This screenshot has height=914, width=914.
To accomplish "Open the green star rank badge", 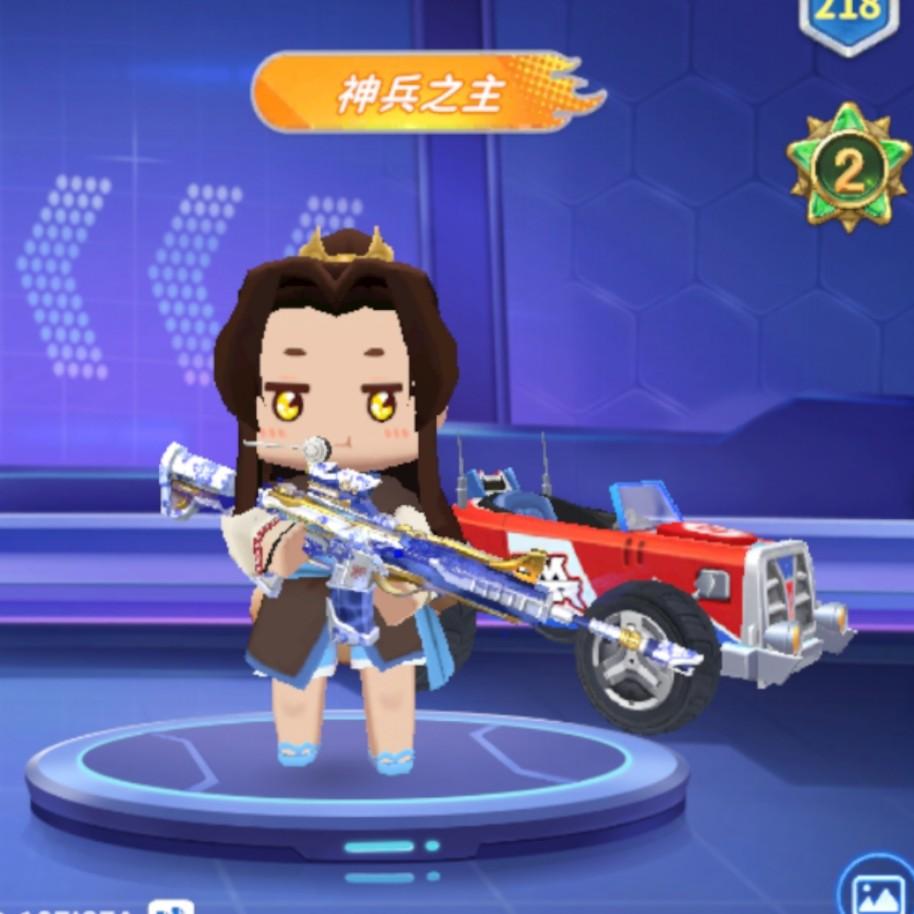I will coord(848,168).
